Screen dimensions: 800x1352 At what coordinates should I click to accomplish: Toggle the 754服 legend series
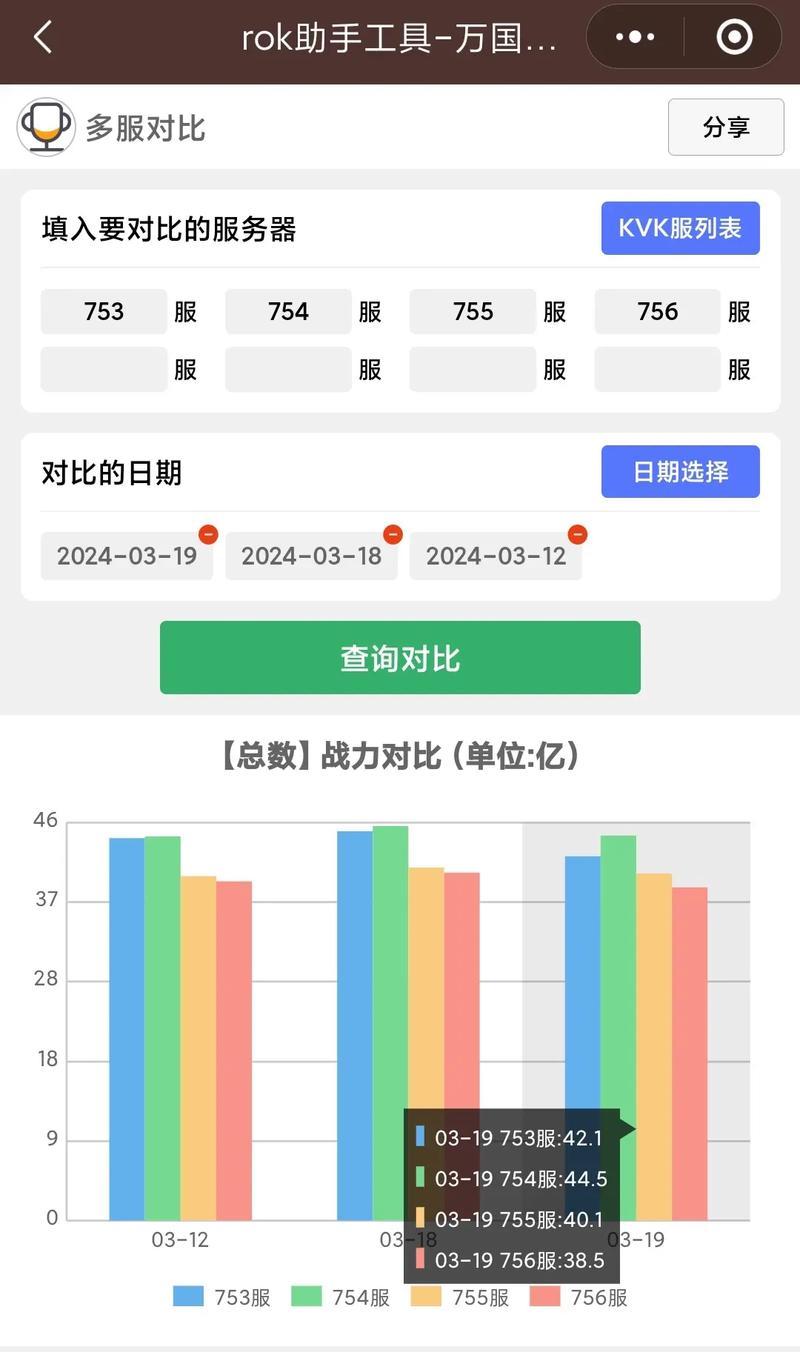point(340,1297)
